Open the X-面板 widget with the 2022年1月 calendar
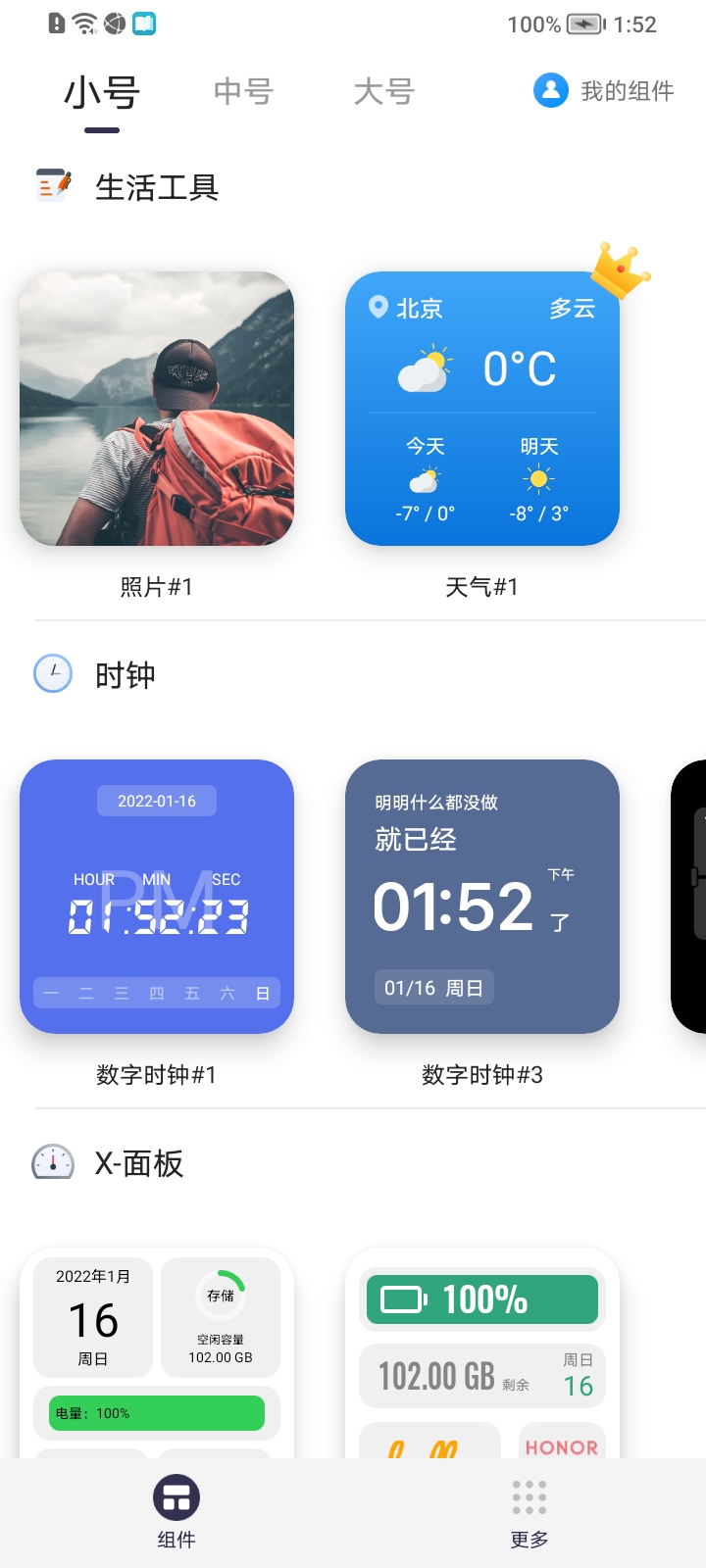 (x=157, y=1352)
